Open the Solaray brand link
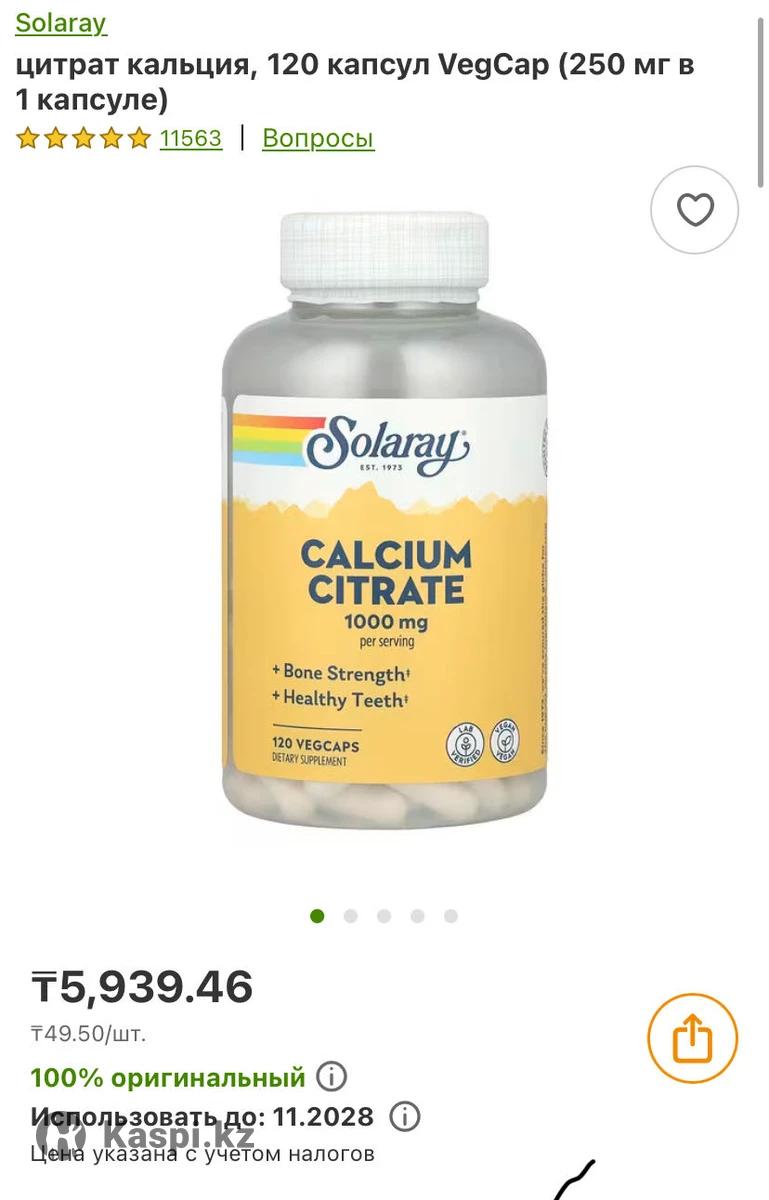This screenshot has width=769, height=1200. tap(61, 23)
